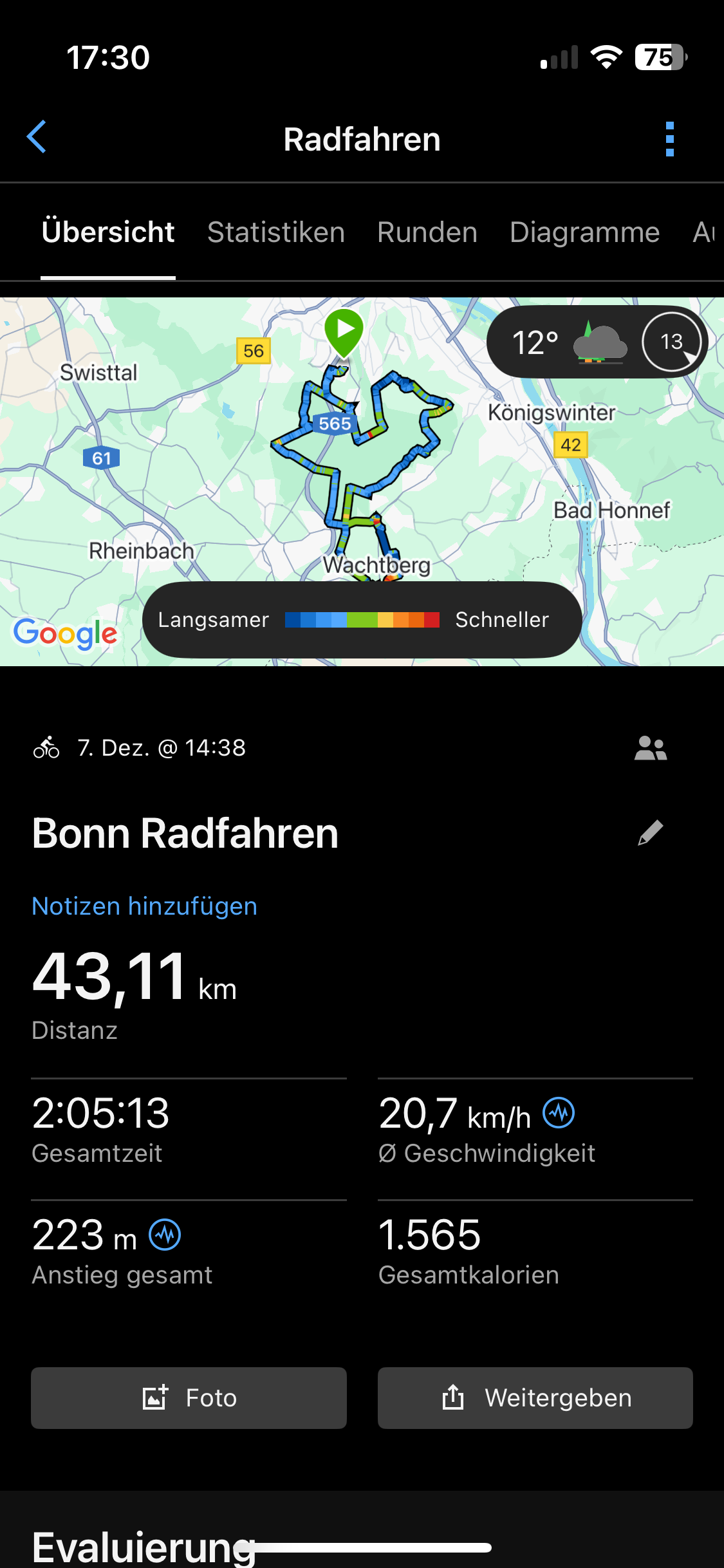Show info icon next to Ø Geschwindigkeit

coord(559,1113)
